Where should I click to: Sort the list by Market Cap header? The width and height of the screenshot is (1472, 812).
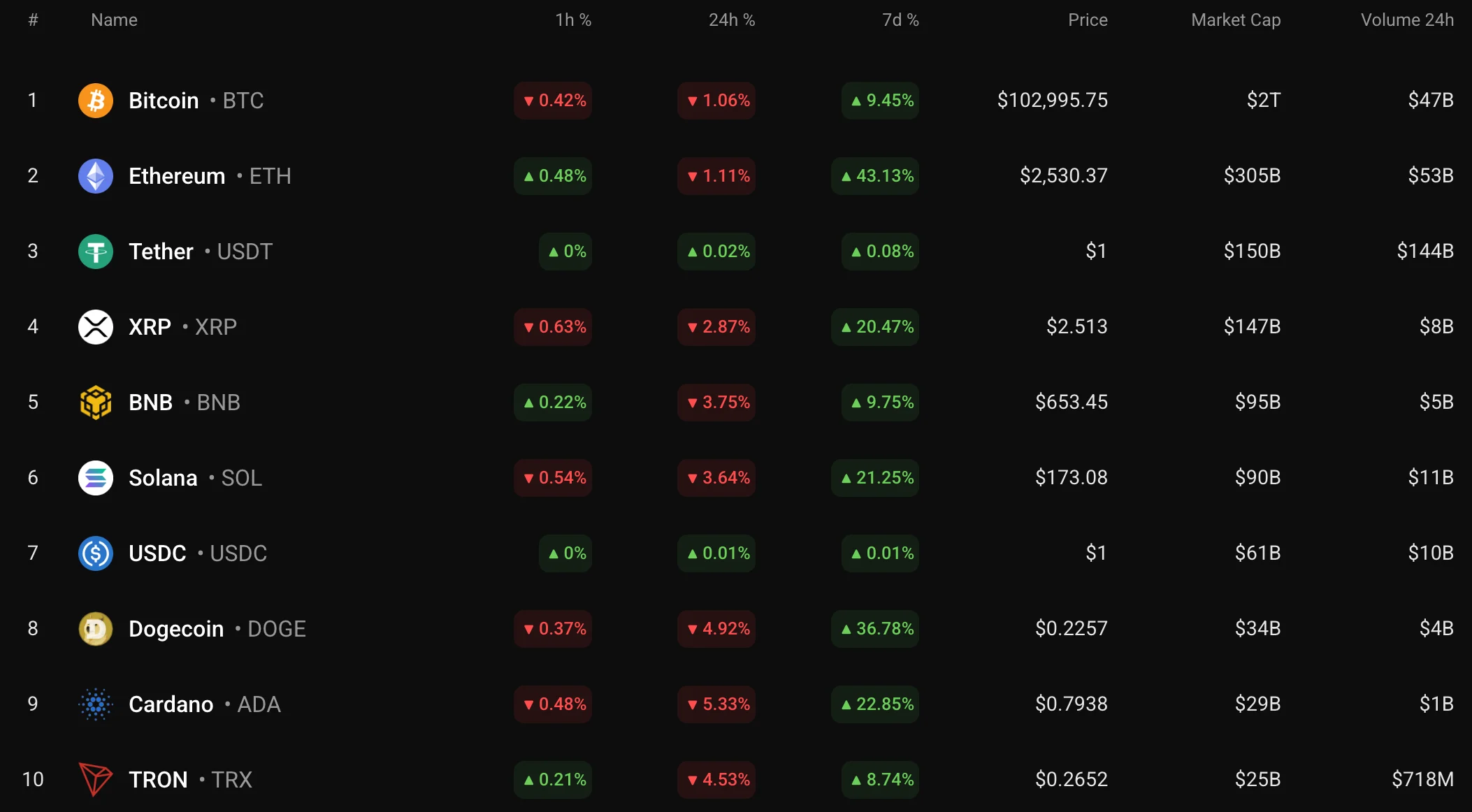[1235, 20]
